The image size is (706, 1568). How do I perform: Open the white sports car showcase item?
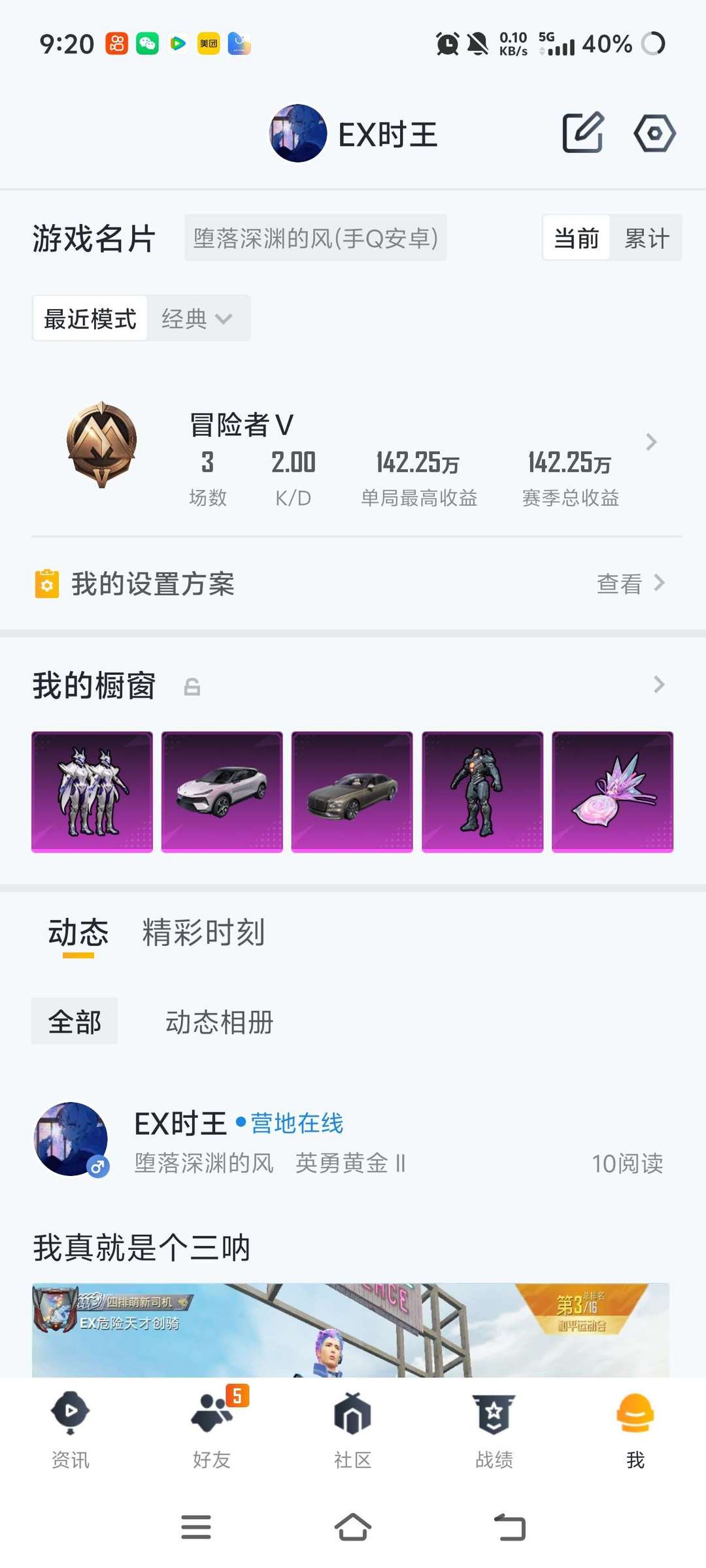coord(222,792)
